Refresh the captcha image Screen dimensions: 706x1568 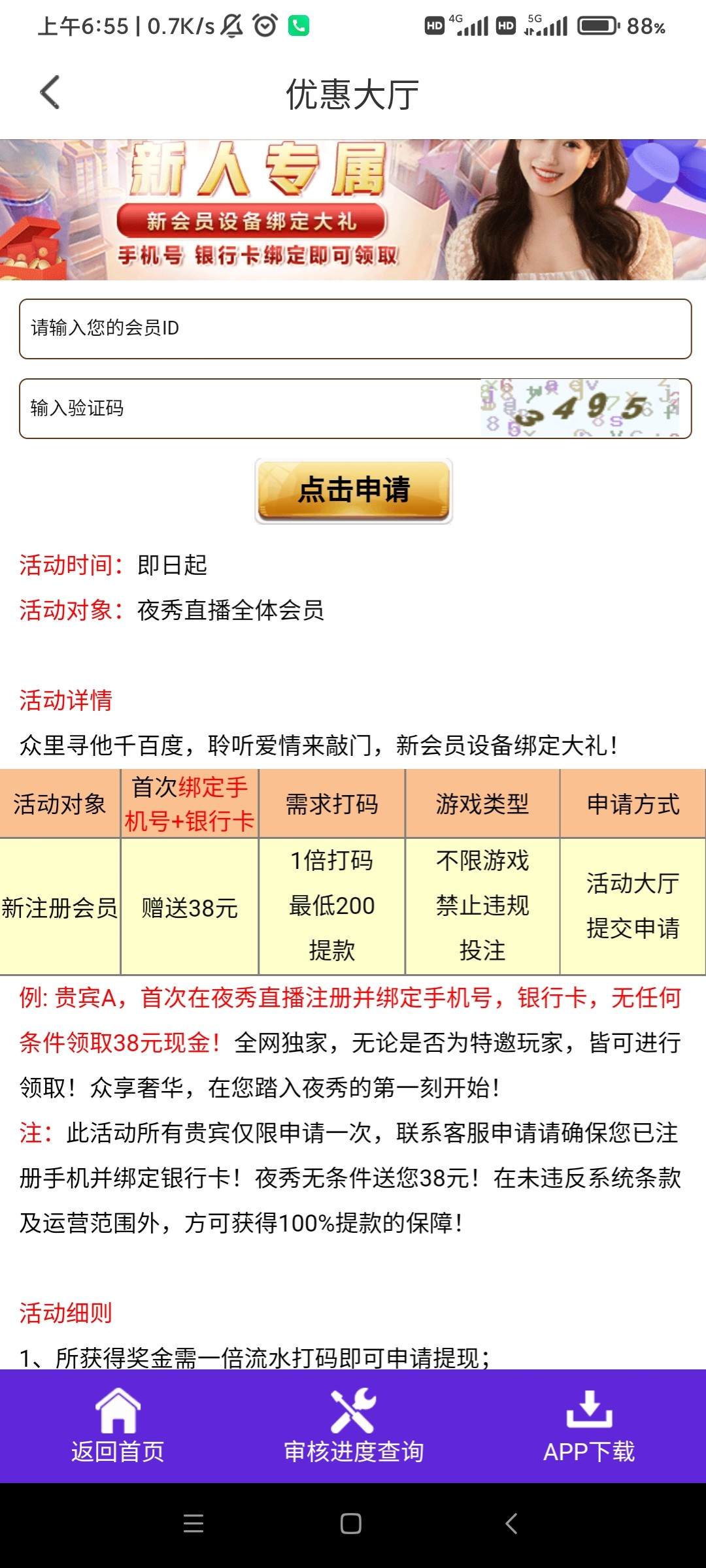click(x=580, y=408)
